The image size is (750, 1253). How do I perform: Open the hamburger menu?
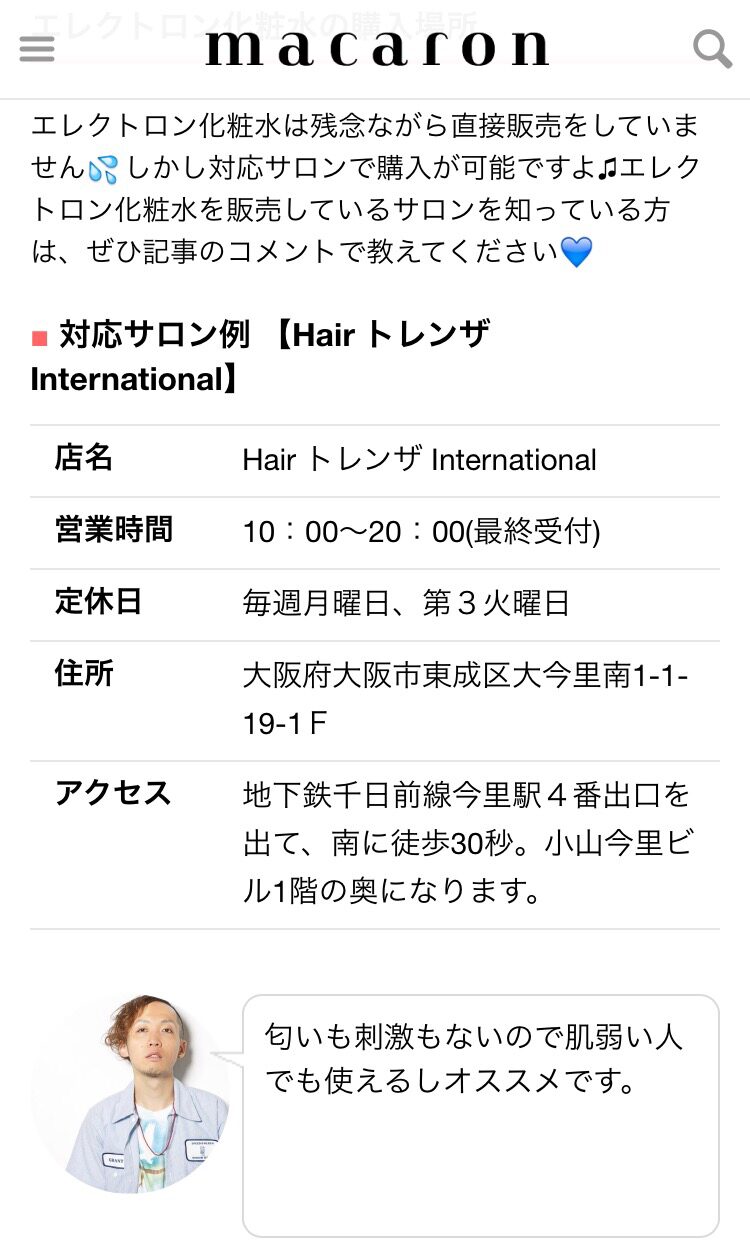pyautogui.click(x=37, y=48)
